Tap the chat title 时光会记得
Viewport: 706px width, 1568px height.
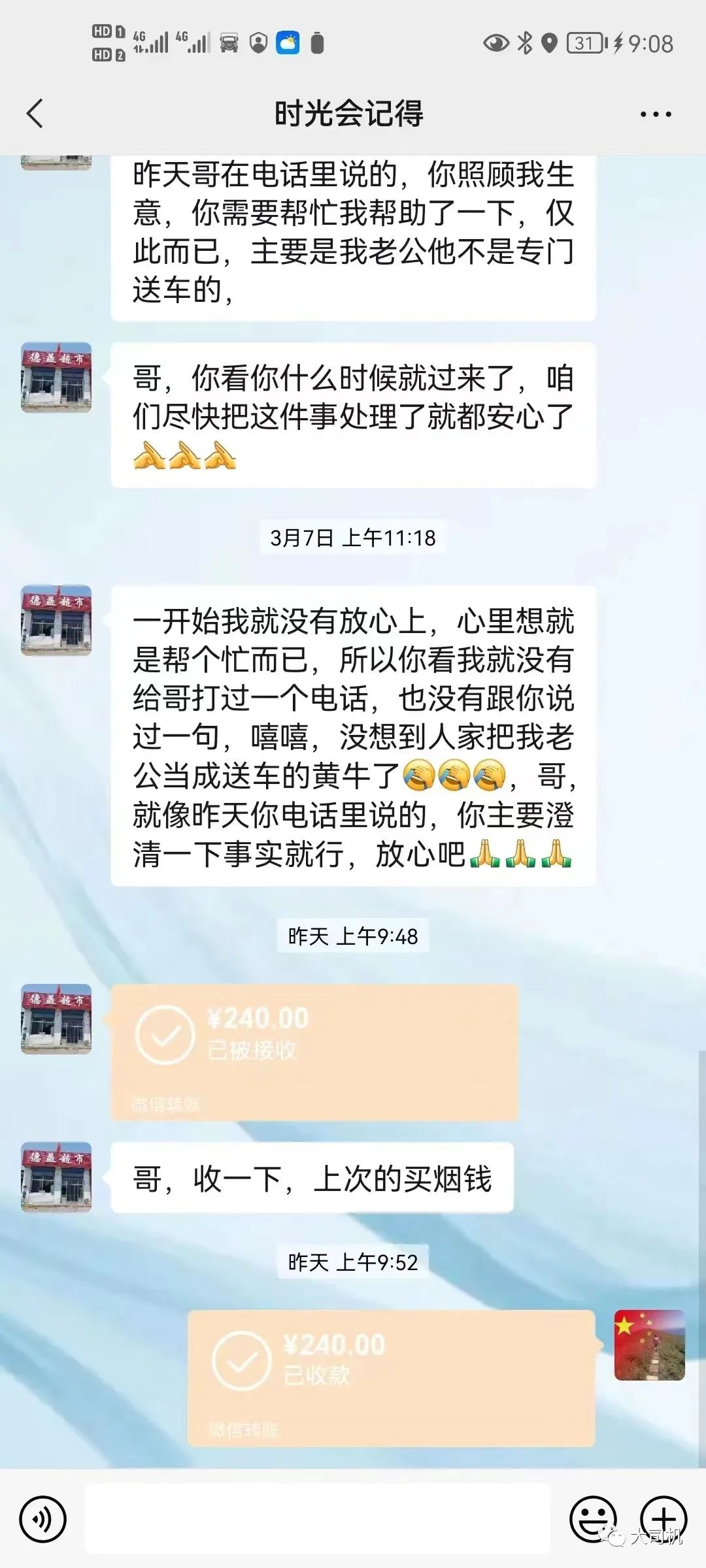tap(350, 112)
